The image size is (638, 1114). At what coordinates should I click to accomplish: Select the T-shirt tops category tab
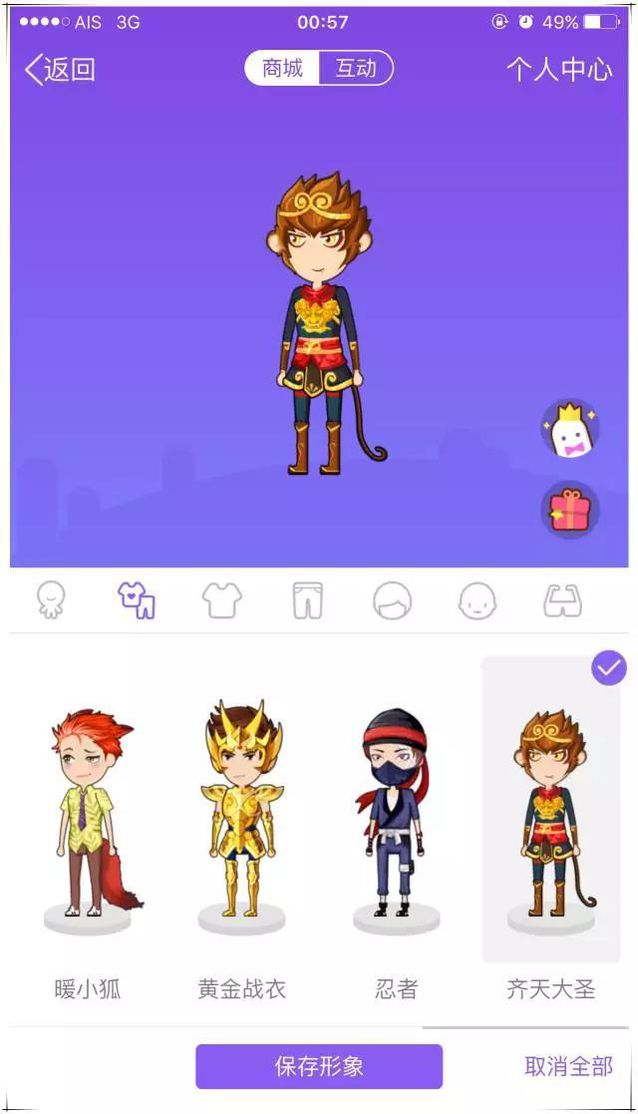click(222, 601)
